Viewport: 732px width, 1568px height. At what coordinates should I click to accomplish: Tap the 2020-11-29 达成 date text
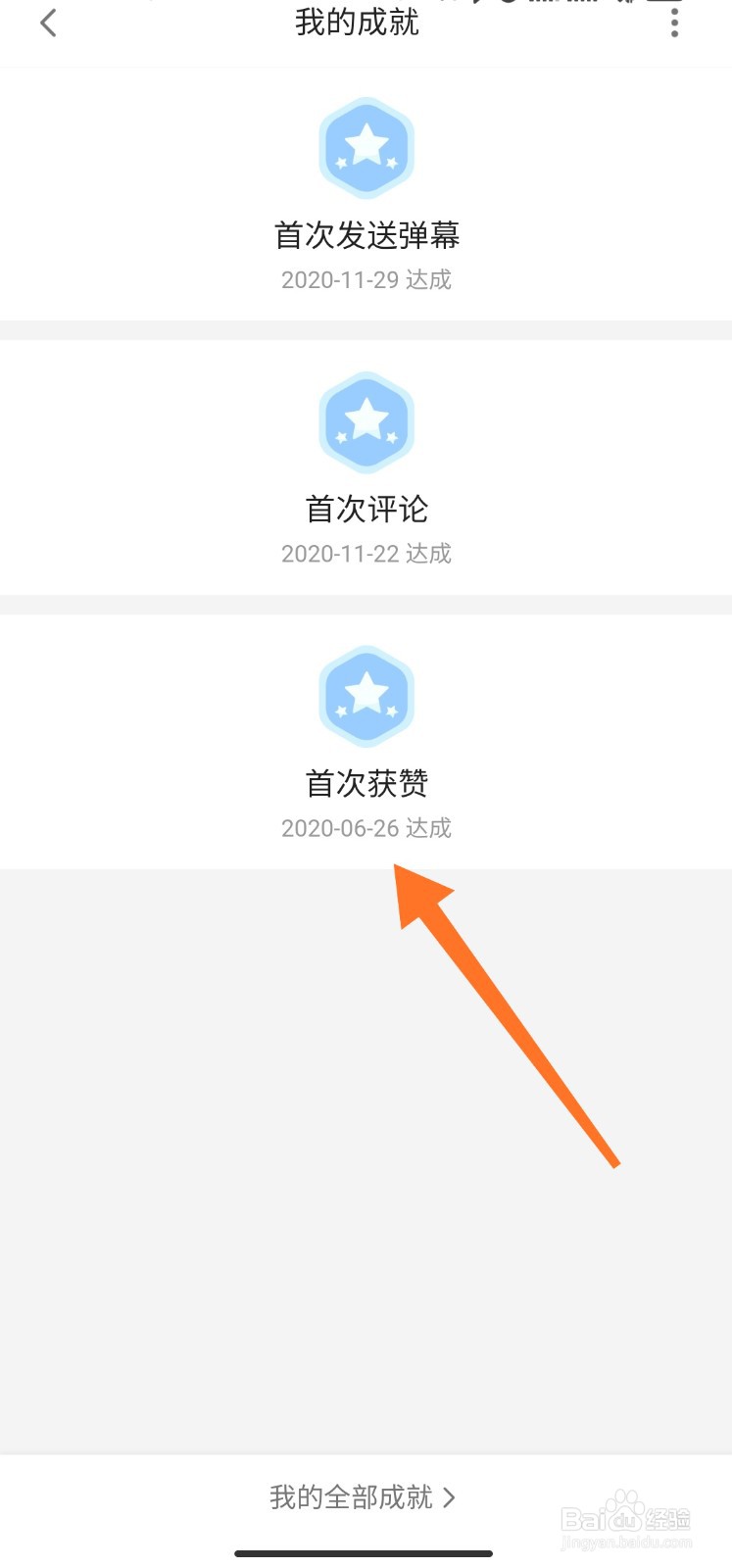366,280
